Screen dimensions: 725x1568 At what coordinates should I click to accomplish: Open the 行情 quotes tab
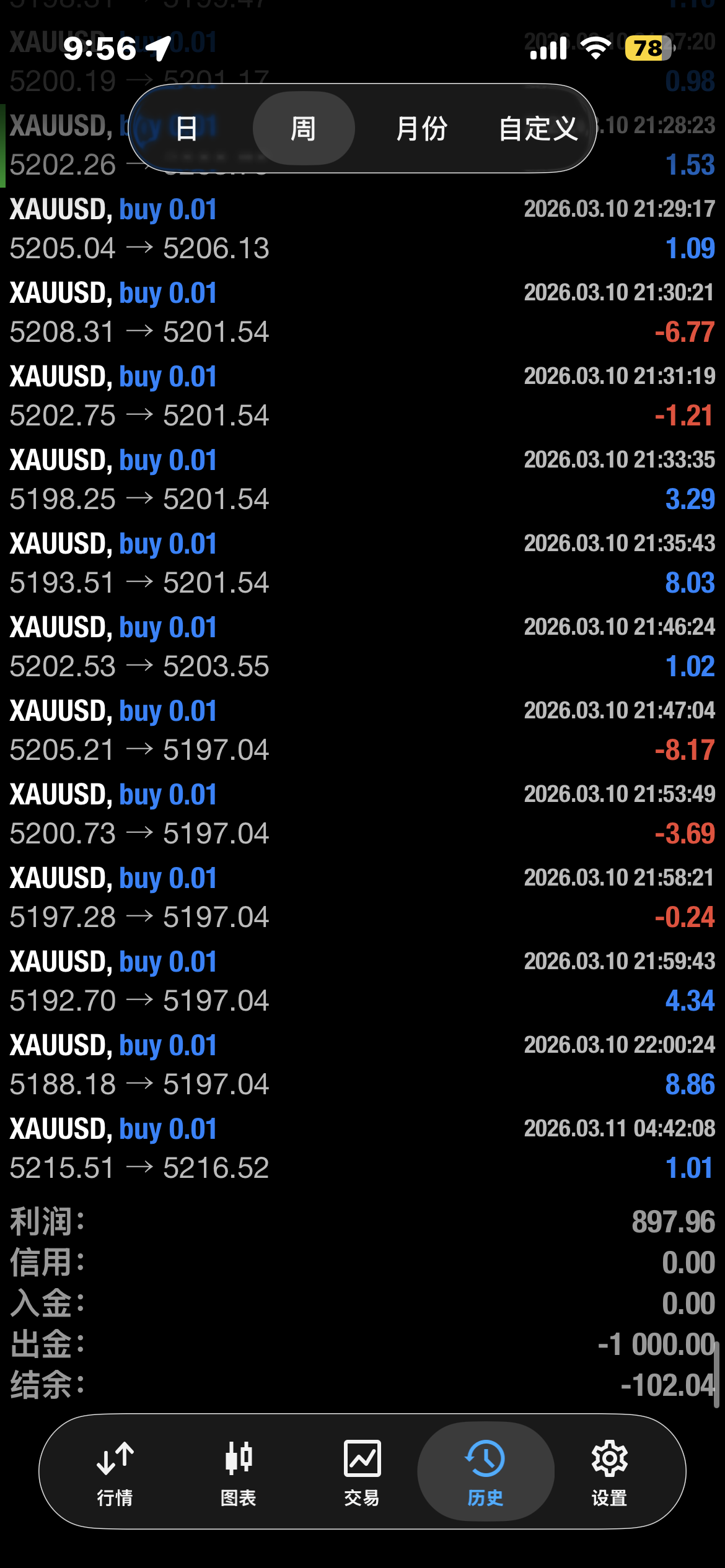point(115,1471)
